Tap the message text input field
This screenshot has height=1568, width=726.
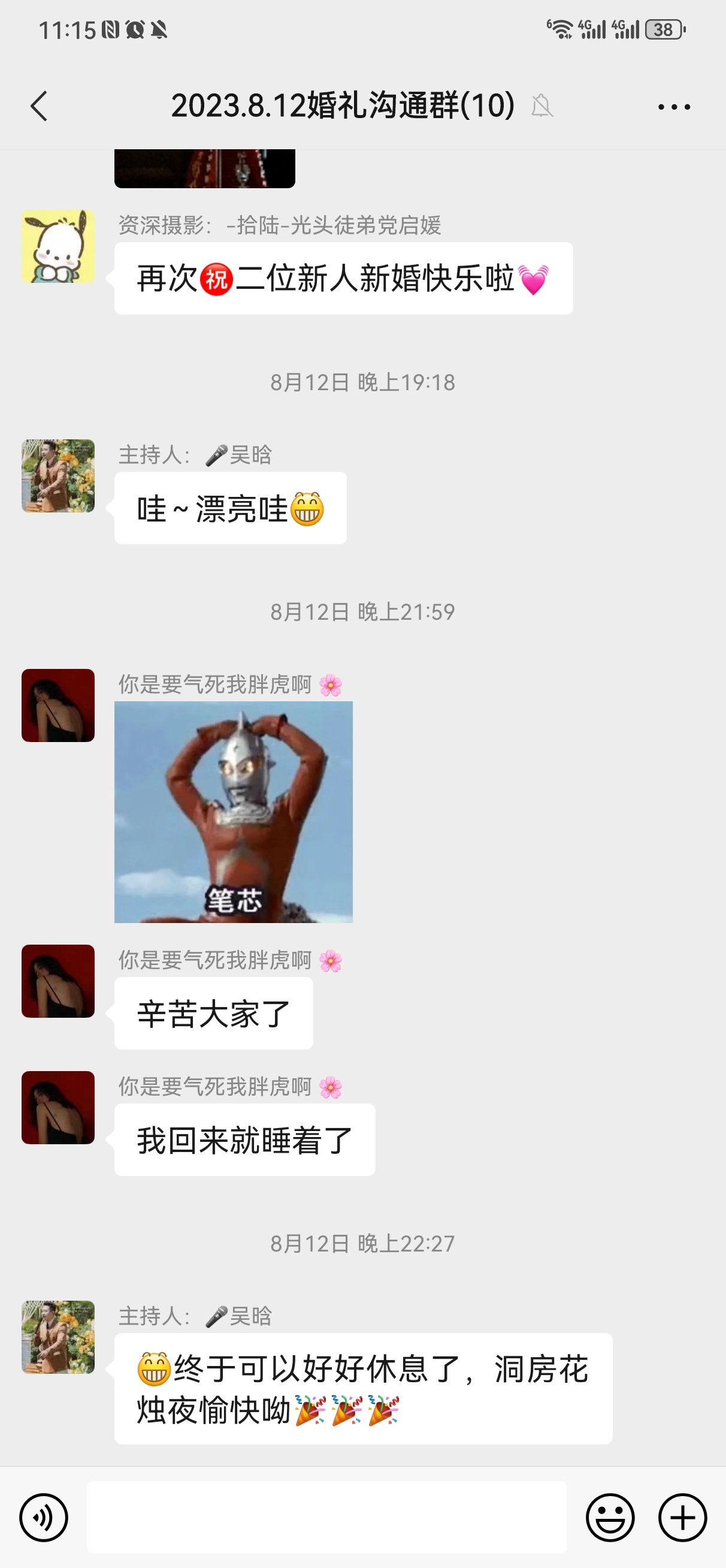pyautogui.click(x=326, y=1517)
